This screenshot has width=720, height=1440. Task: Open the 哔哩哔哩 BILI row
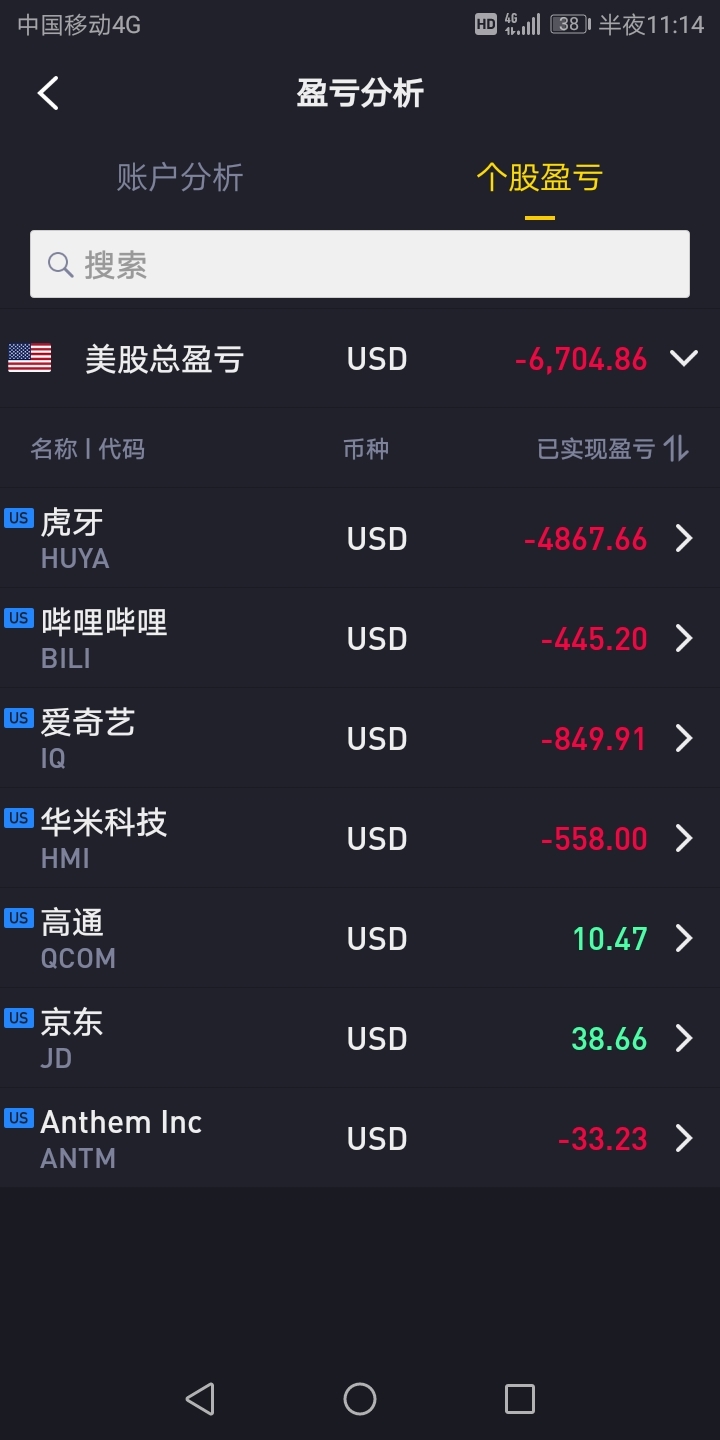(x=360, y=638)
